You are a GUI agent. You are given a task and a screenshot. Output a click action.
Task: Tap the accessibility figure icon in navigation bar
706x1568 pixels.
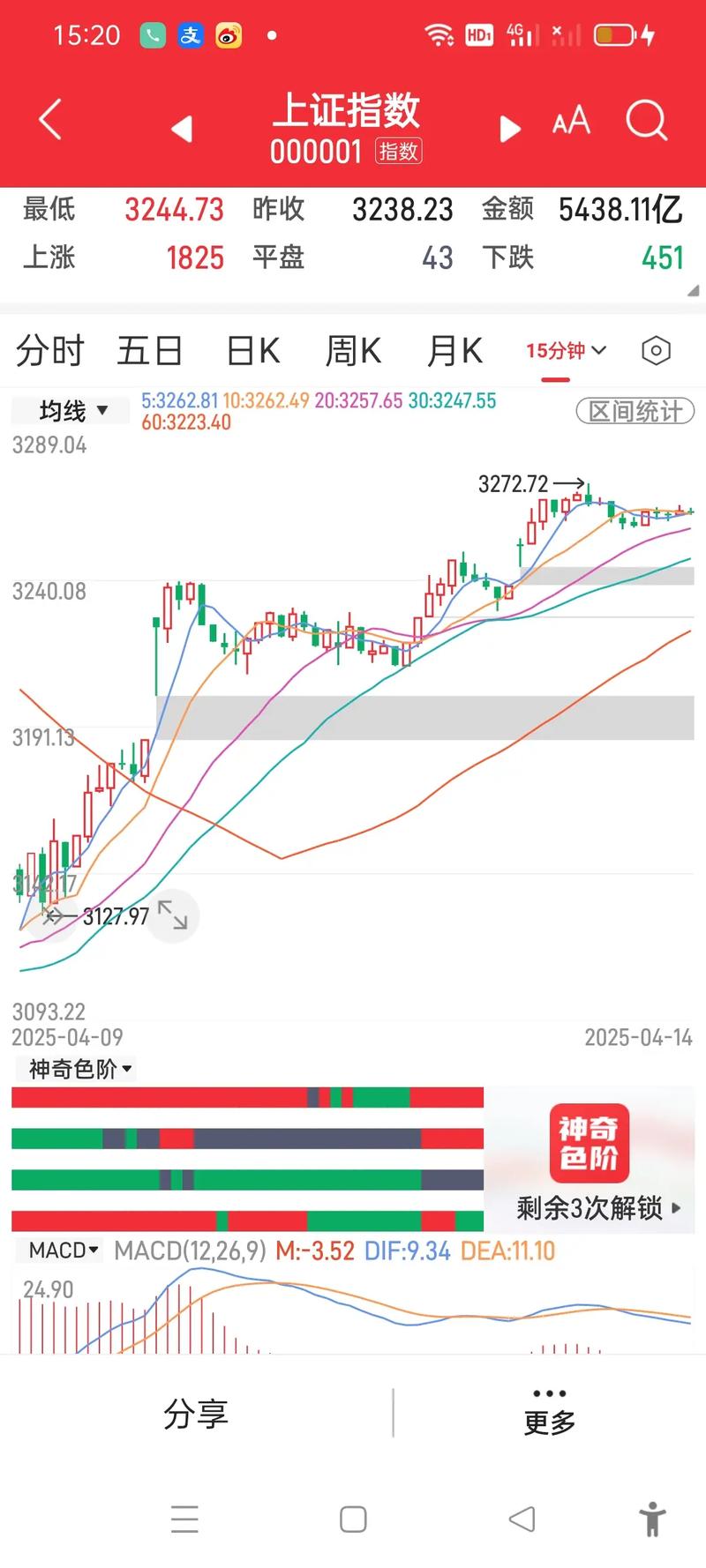653,1520
